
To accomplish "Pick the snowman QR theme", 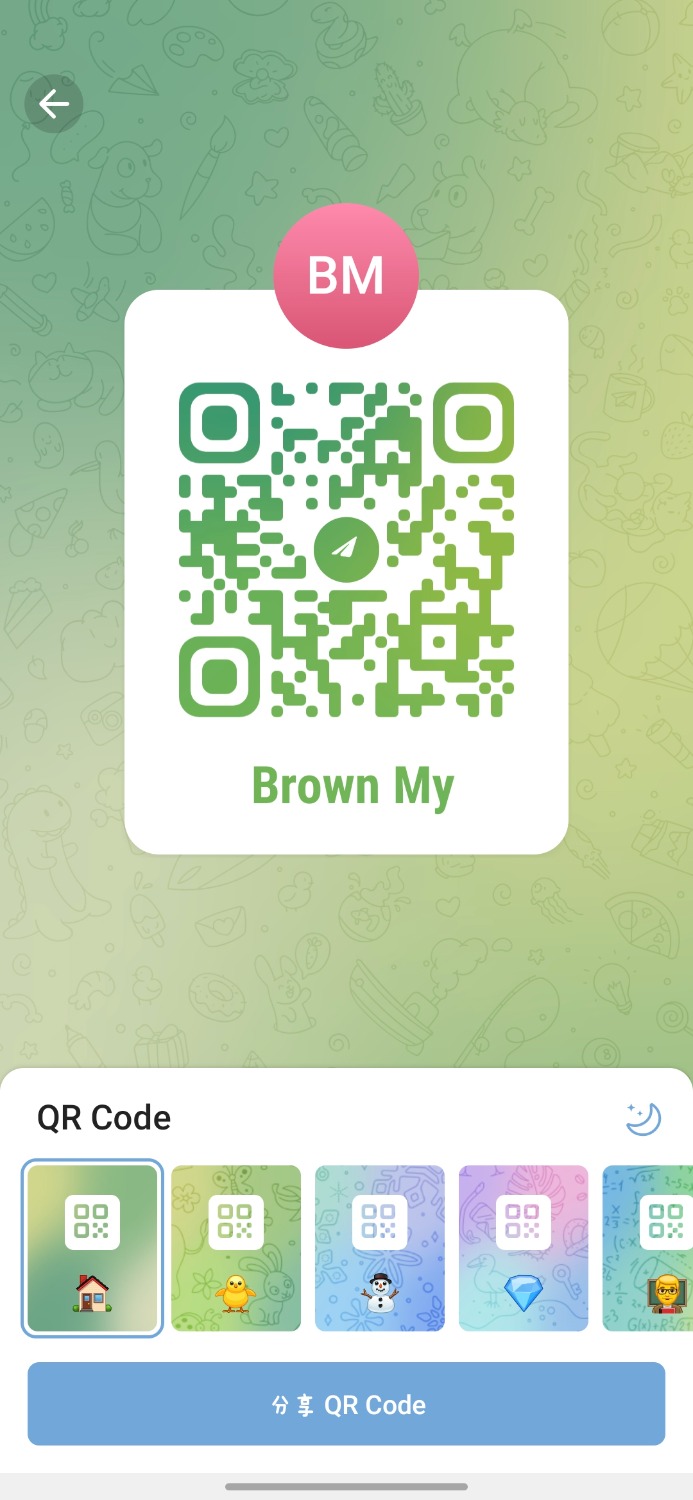I will 380,1248.
